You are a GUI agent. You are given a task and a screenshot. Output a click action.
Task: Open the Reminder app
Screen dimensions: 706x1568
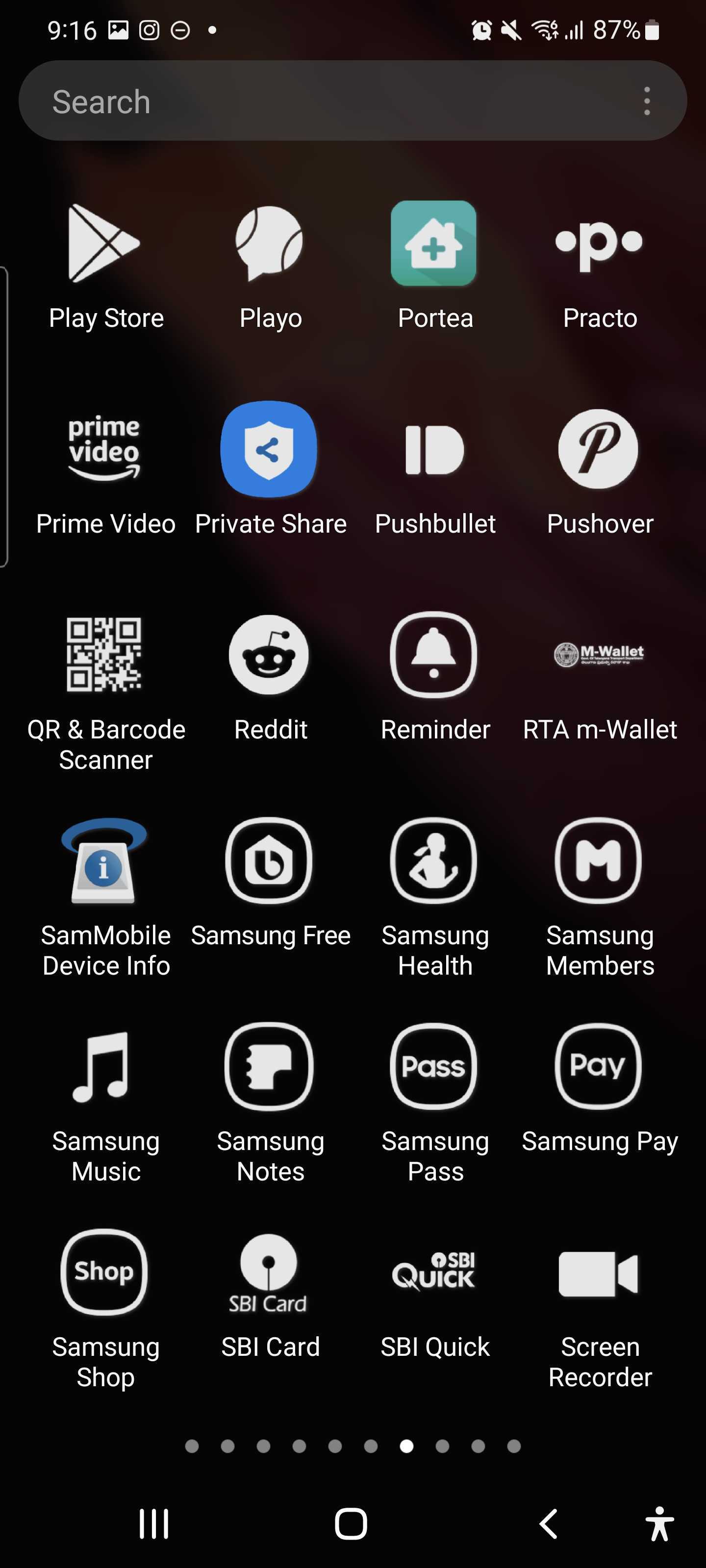[x=434, y=655]
